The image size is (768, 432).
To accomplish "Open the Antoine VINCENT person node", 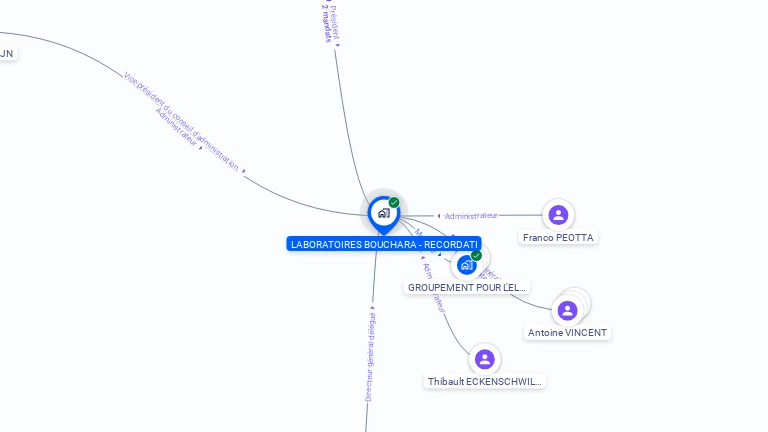I will pyautogui.click(x=567, y=310).
